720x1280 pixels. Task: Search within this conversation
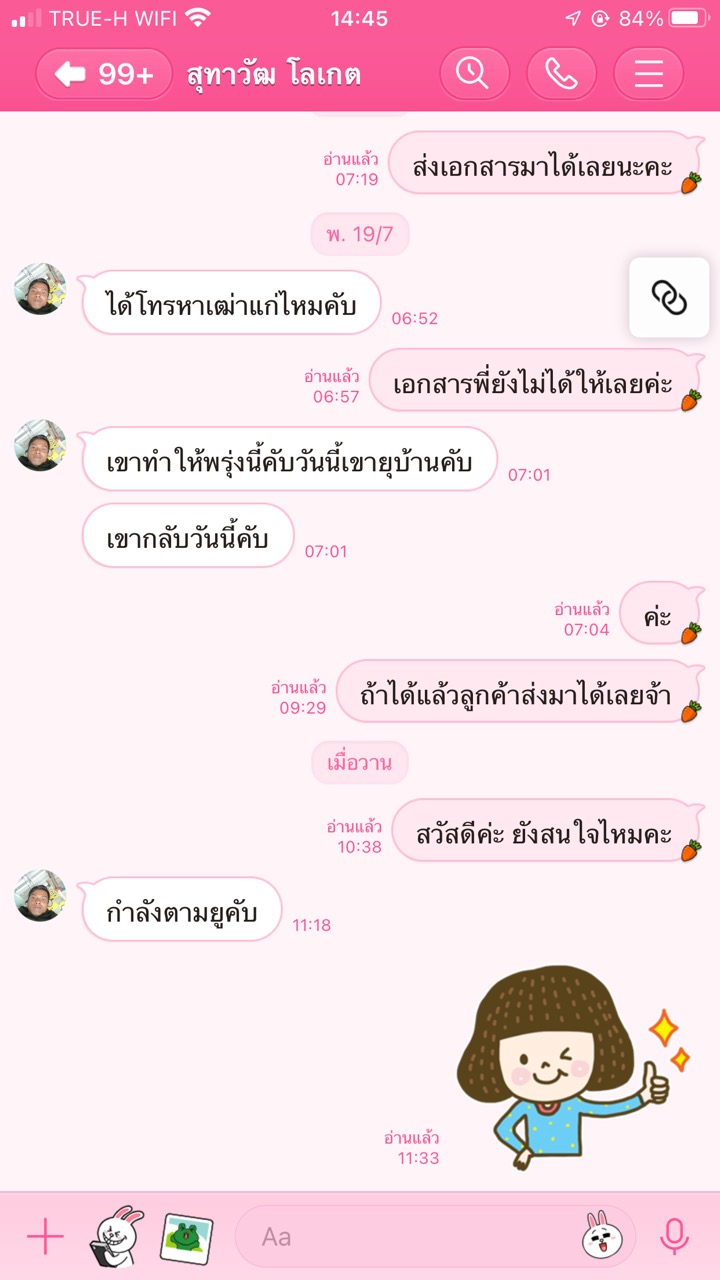pyautogui.click(x=474, y=74)
